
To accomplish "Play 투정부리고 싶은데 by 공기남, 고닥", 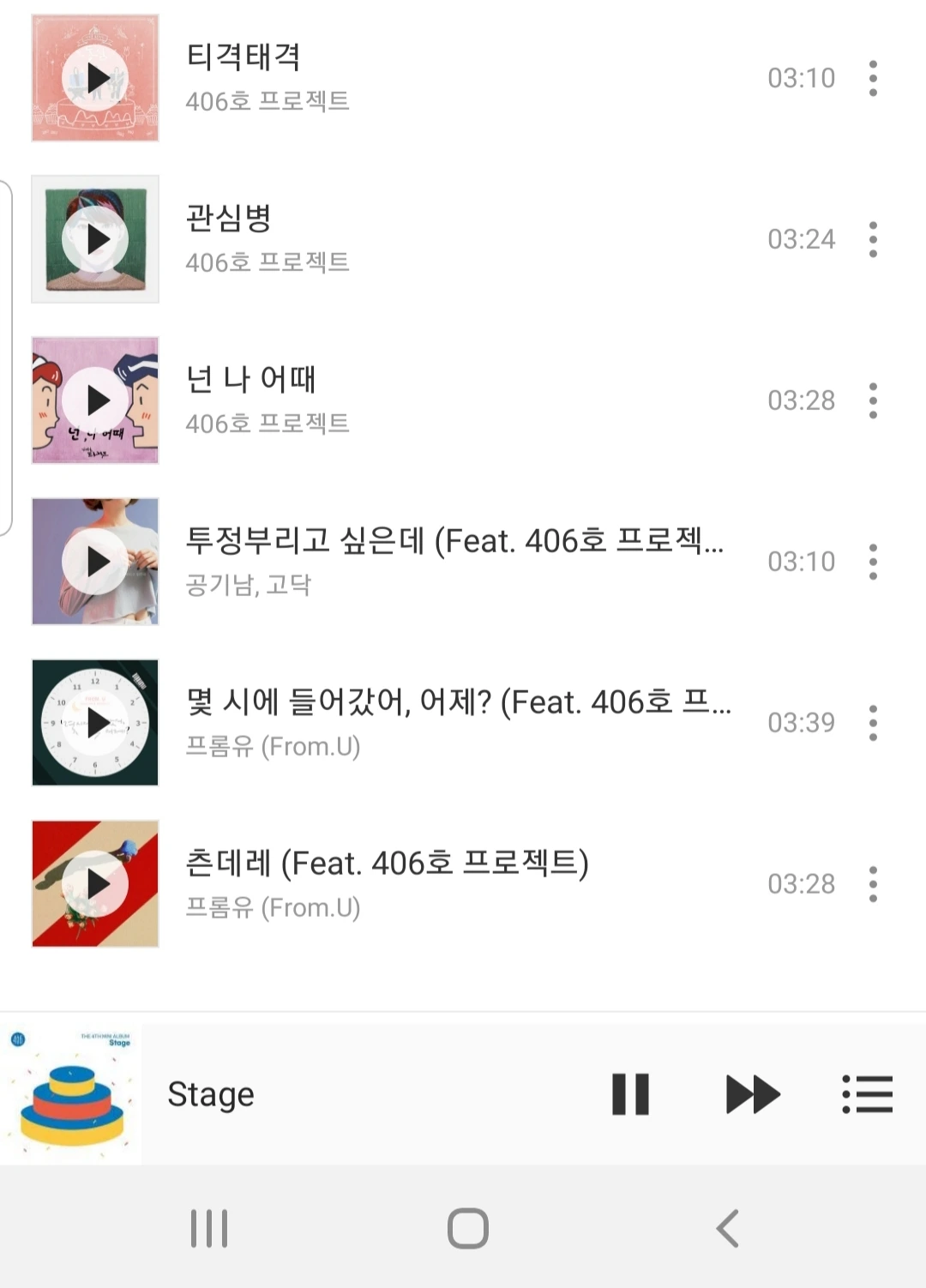I will click(x=95, y=562).
